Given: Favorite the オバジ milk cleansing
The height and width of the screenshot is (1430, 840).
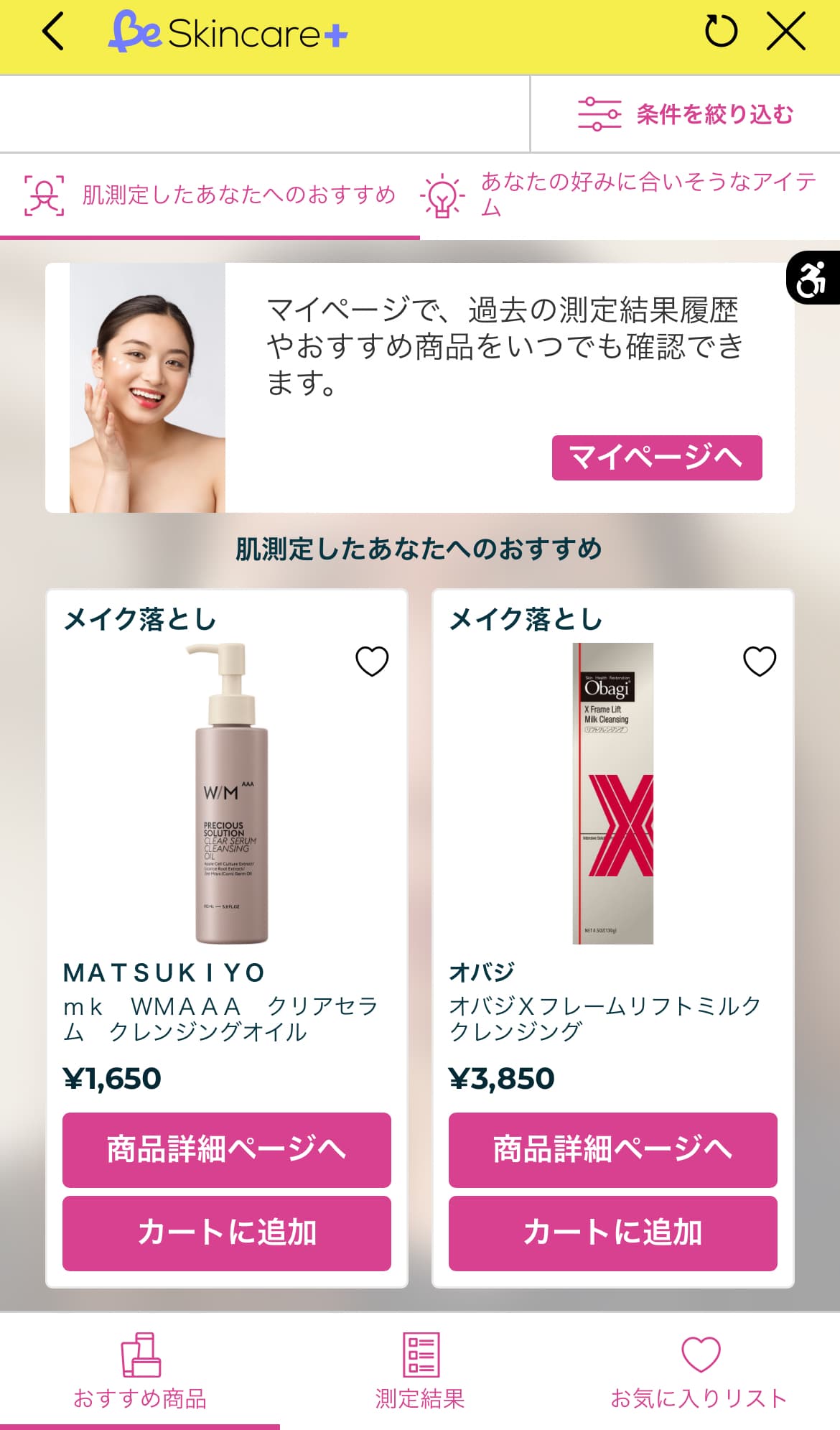Looking at the screenshot, I should 759,661.
